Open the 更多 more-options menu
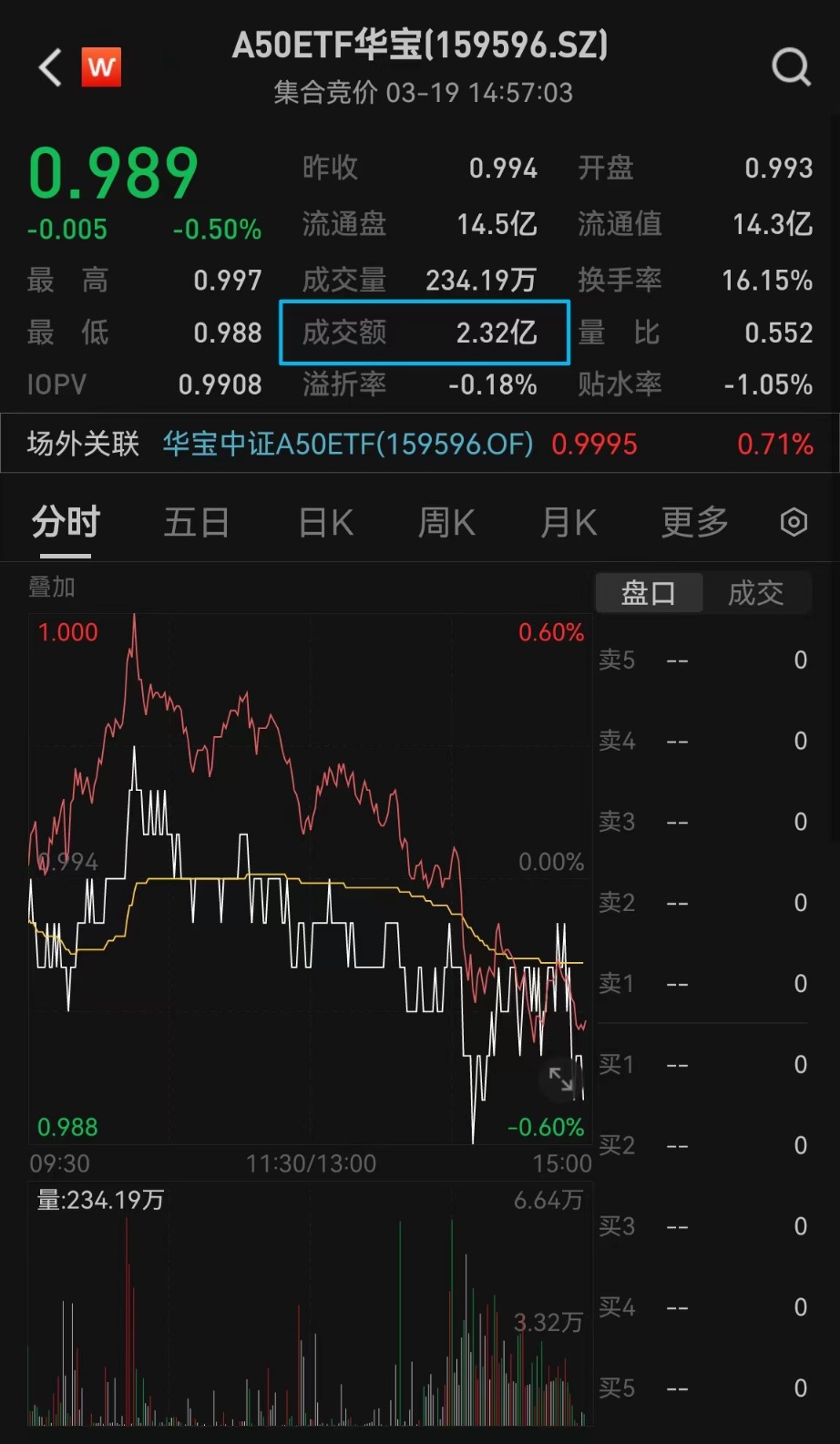 [x=693, y=521]
